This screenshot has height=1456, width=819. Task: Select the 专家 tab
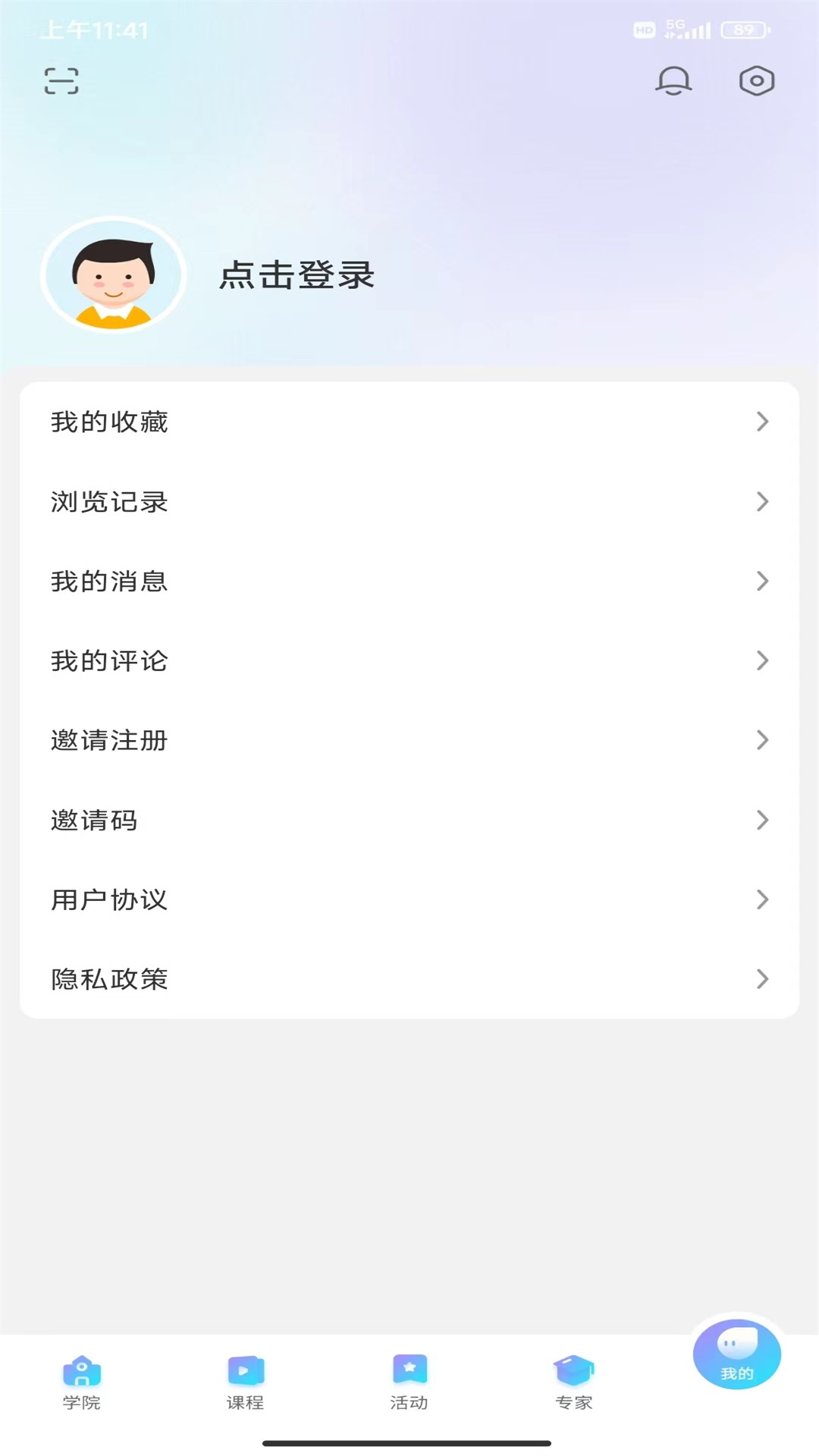(x=573, y=1382)
